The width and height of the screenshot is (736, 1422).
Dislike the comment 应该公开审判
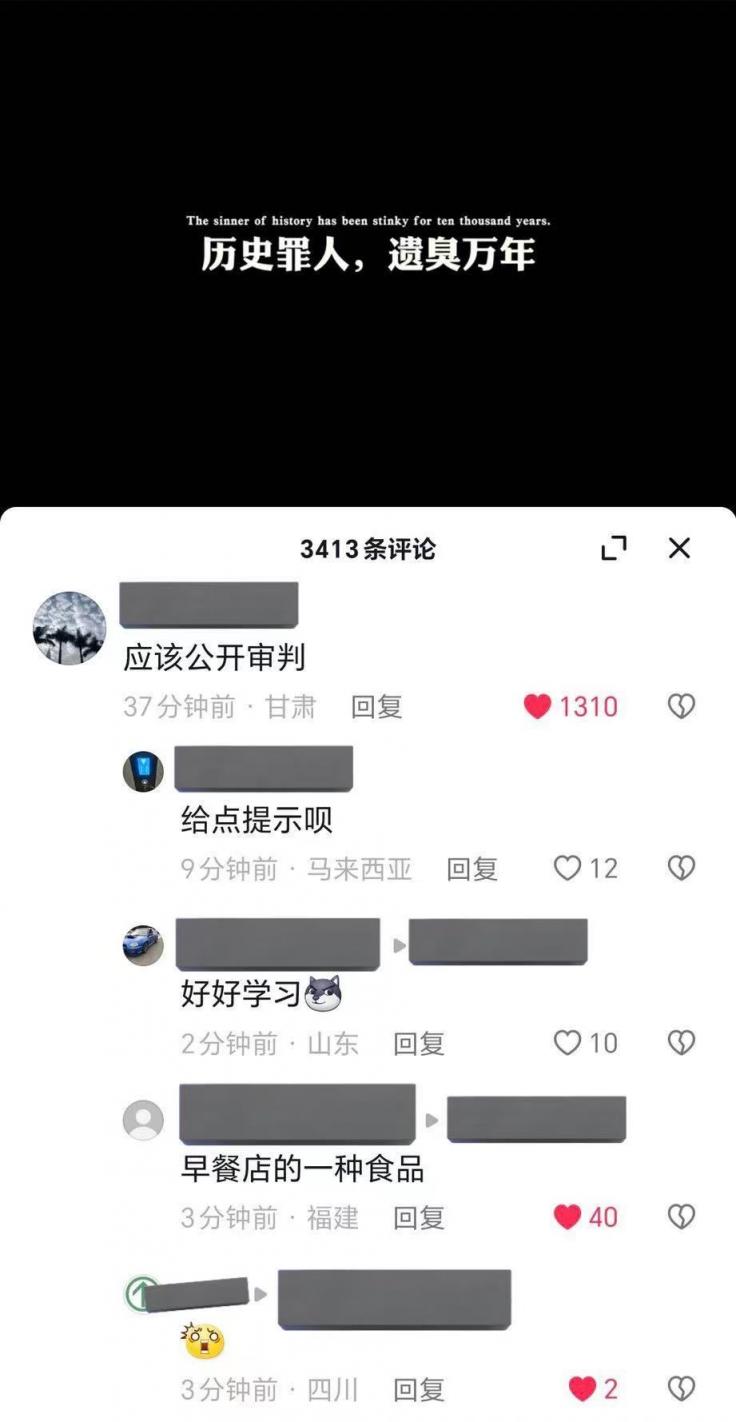[681, 707]
